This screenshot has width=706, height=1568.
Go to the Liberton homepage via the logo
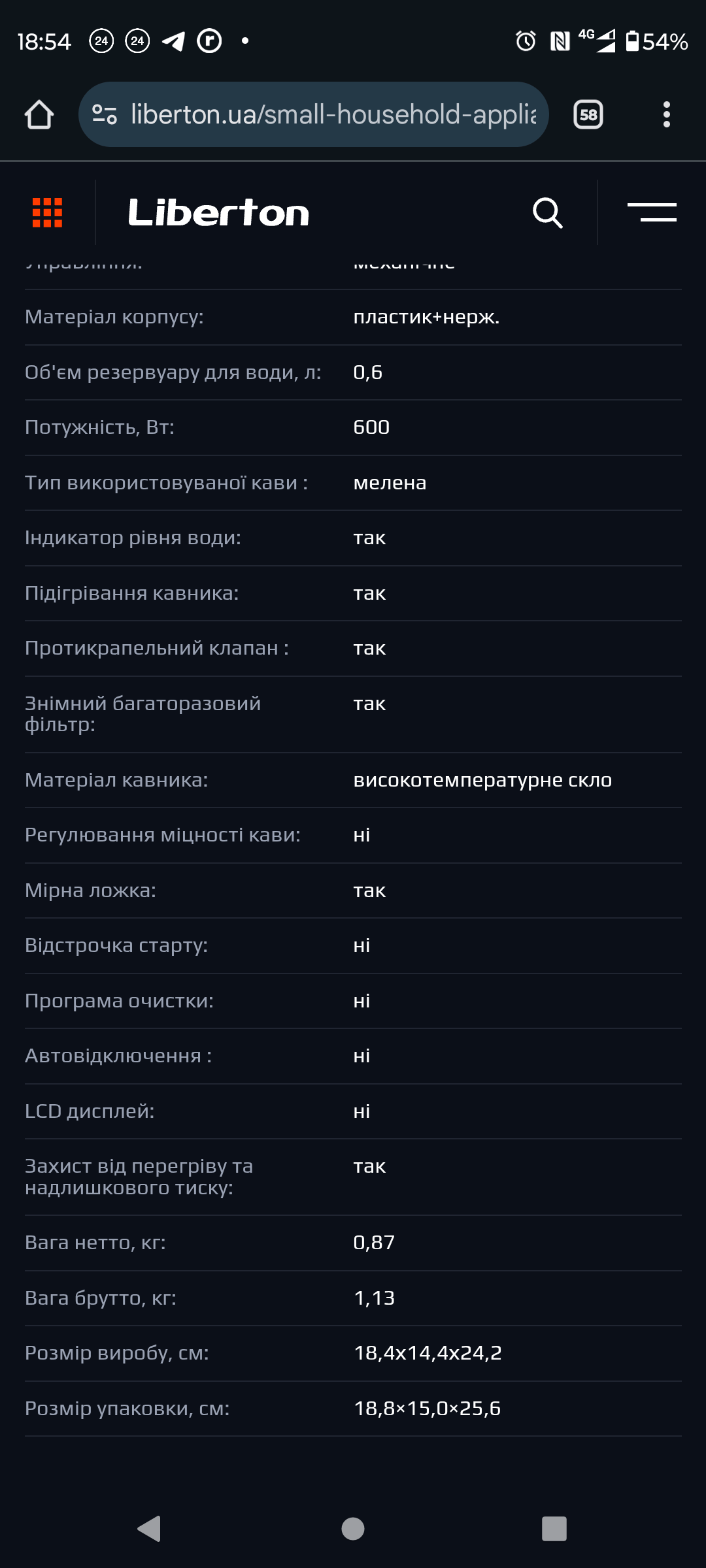218,213
